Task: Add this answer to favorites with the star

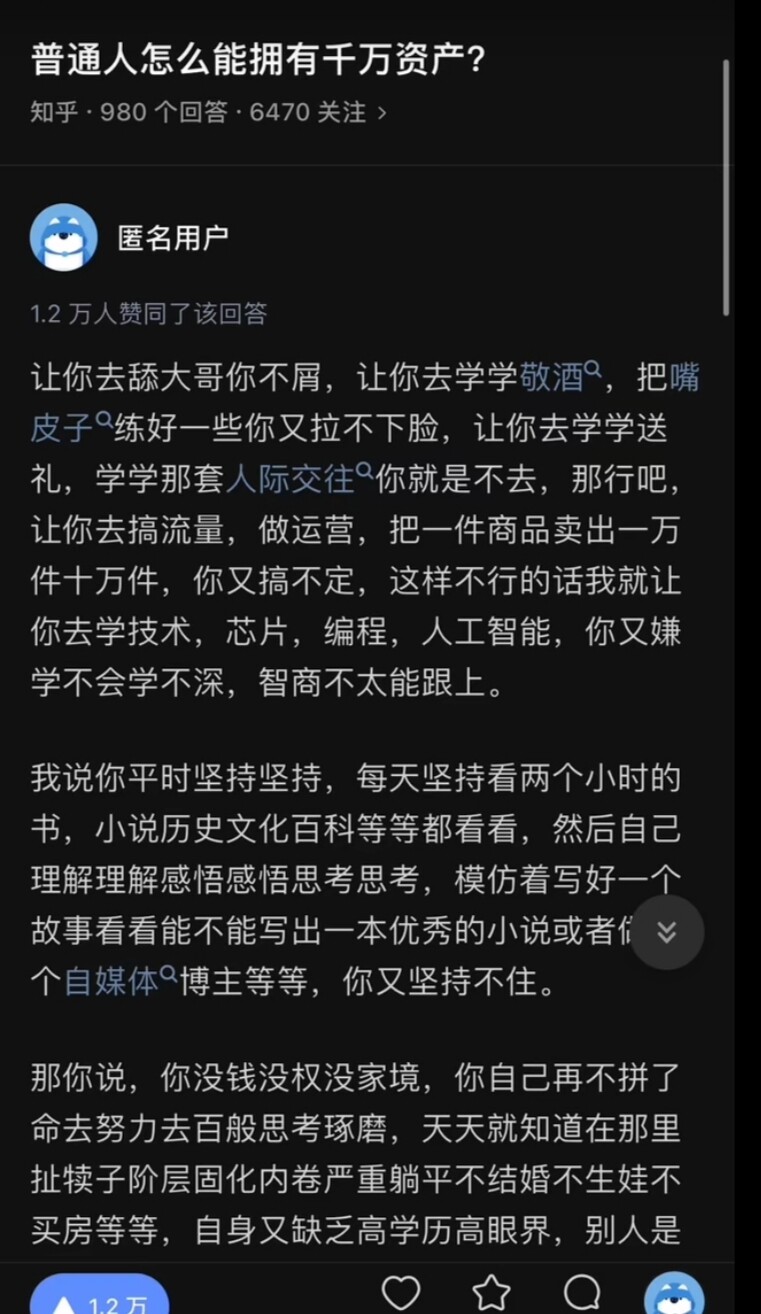Action: click(492, 1292)
